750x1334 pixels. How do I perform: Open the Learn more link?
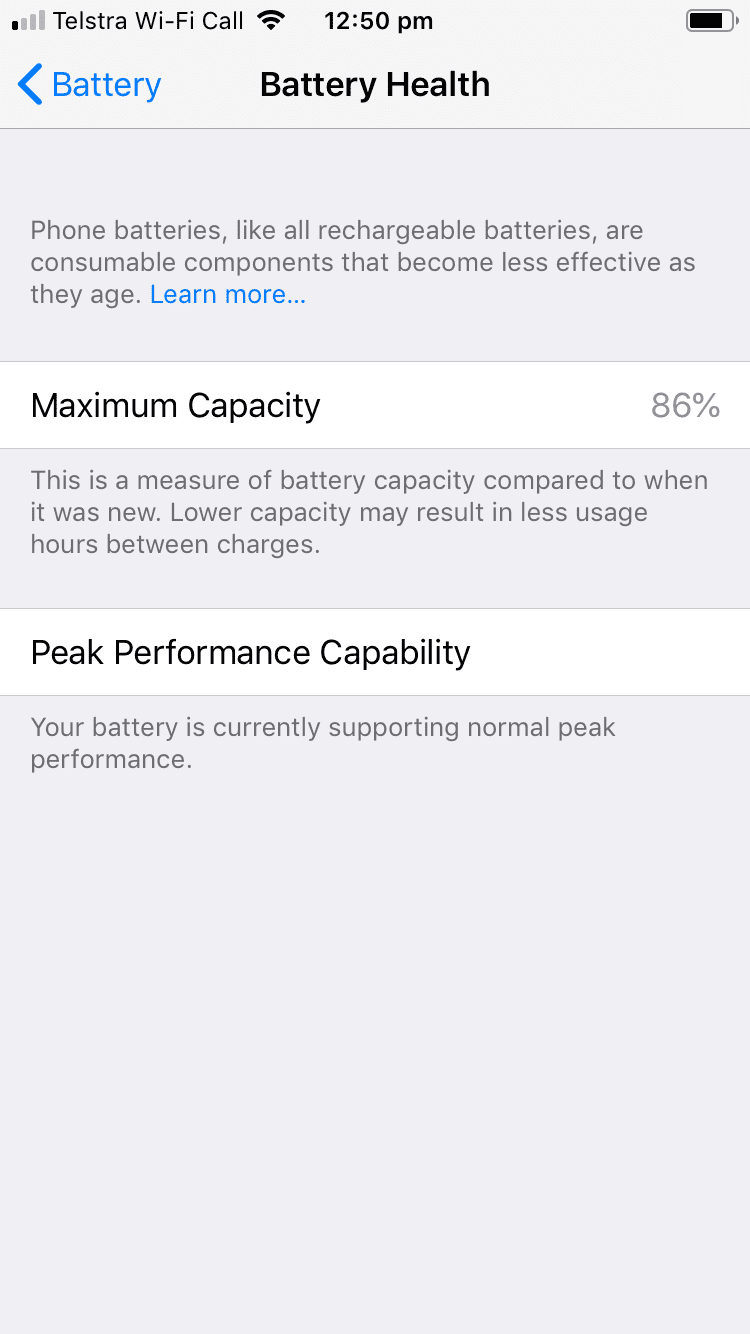click(228, 295)
